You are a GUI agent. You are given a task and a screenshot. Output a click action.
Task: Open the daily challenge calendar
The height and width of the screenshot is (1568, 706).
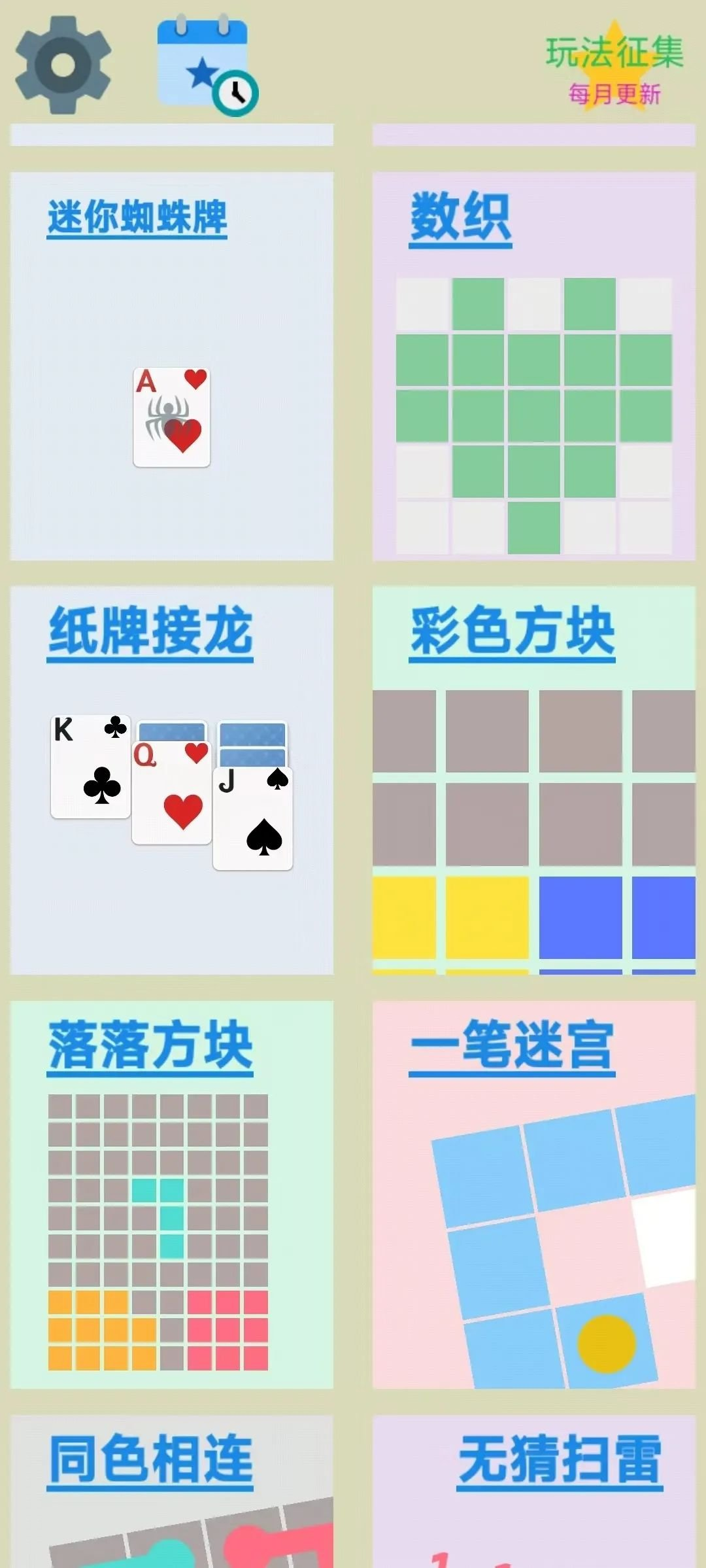click(206, 65)
